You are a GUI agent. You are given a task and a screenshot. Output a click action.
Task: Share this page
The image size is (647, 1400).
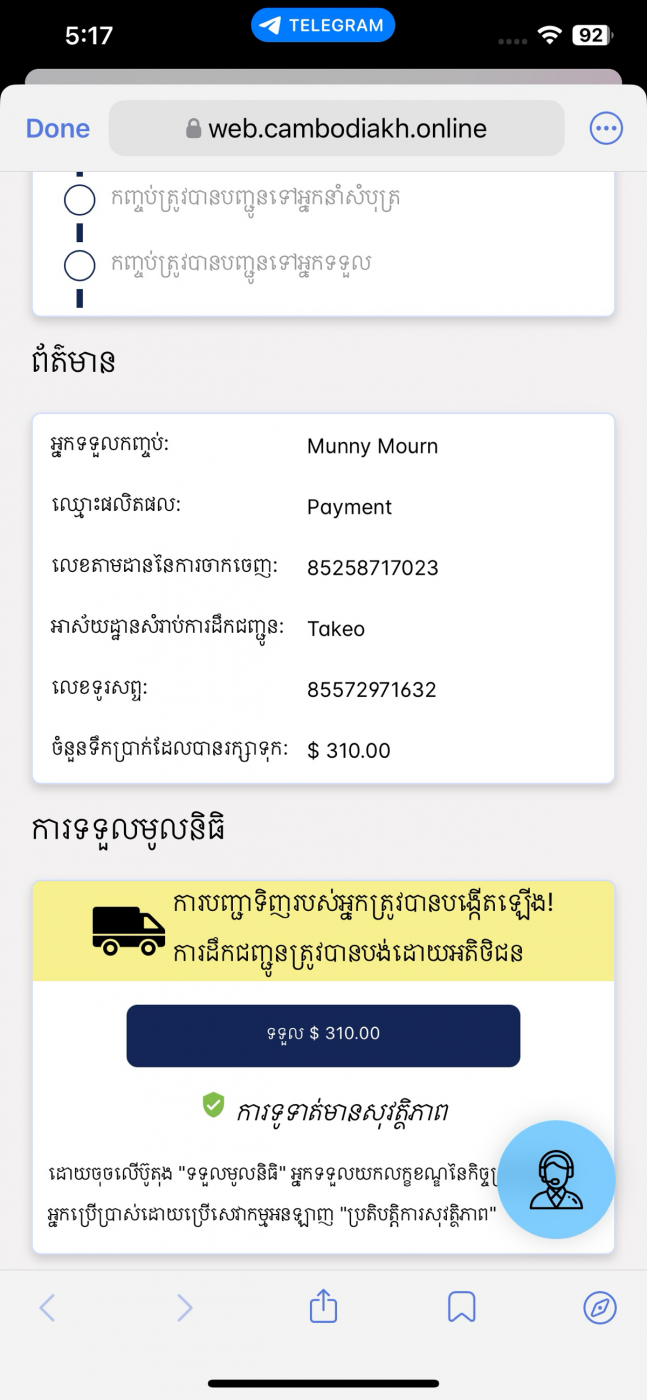[x=323, y=1305]
